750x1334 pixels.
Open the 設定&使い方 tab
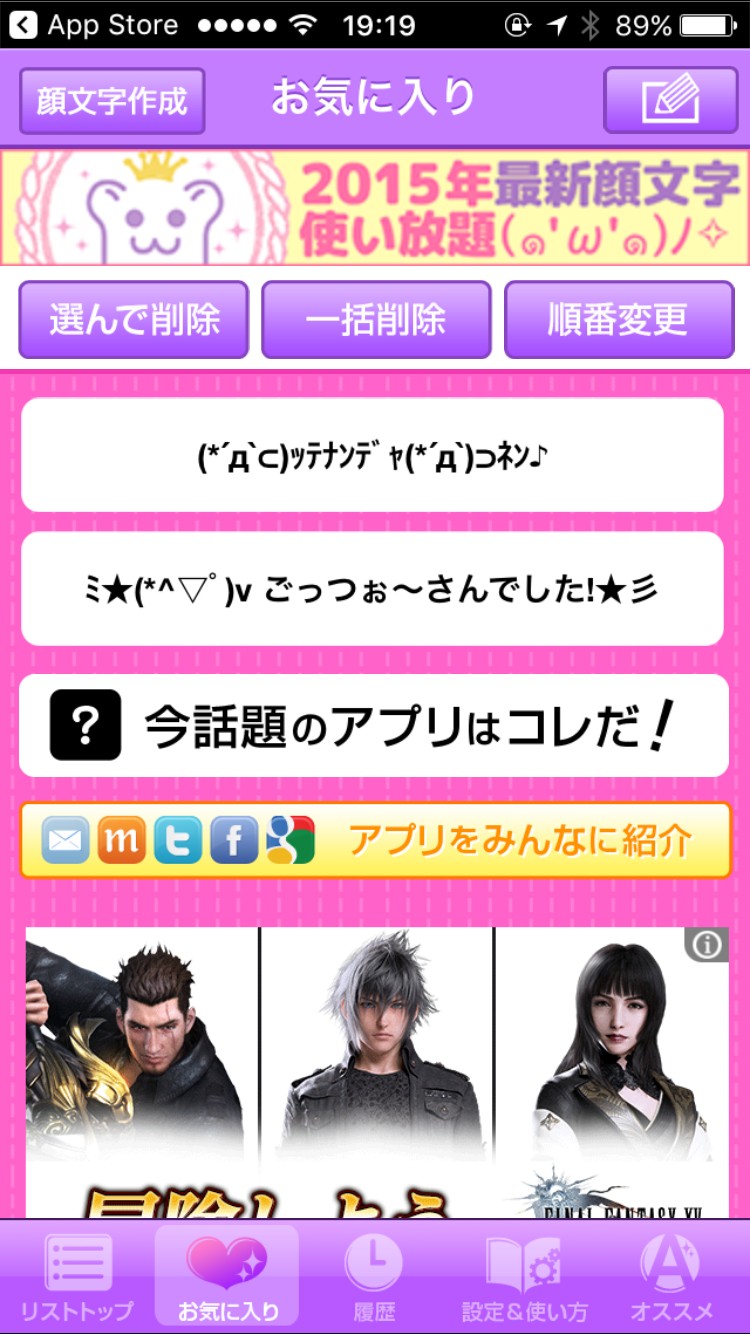point(524,1277)
